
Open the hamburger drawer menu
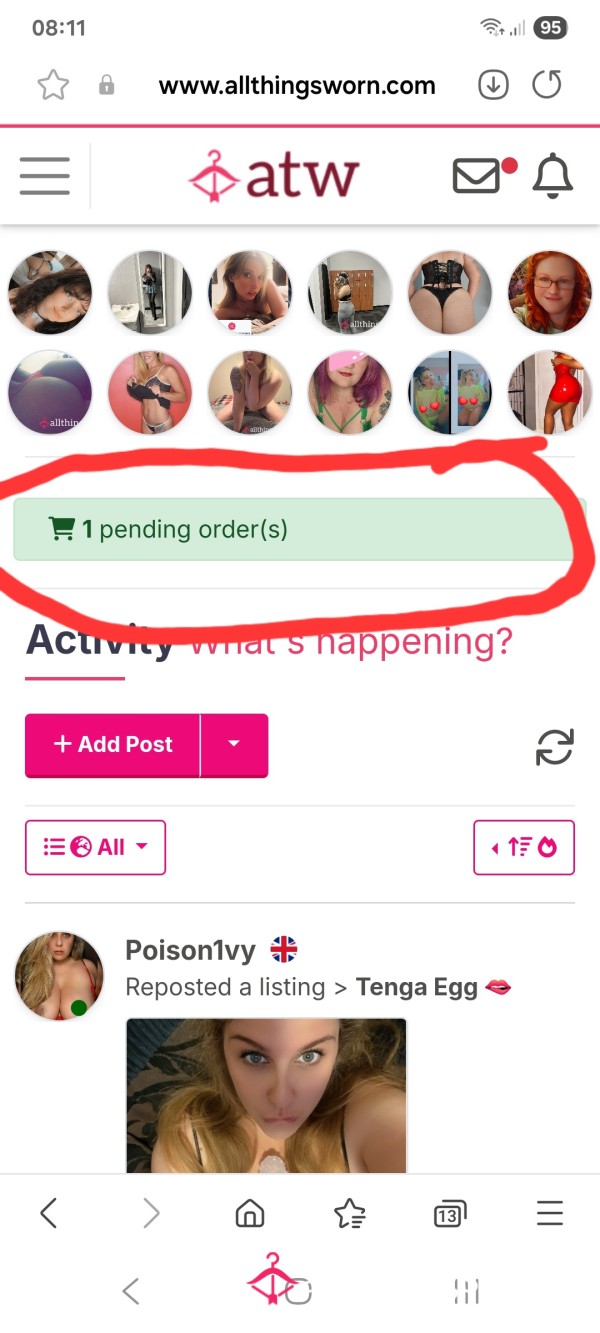coord(45,176)
